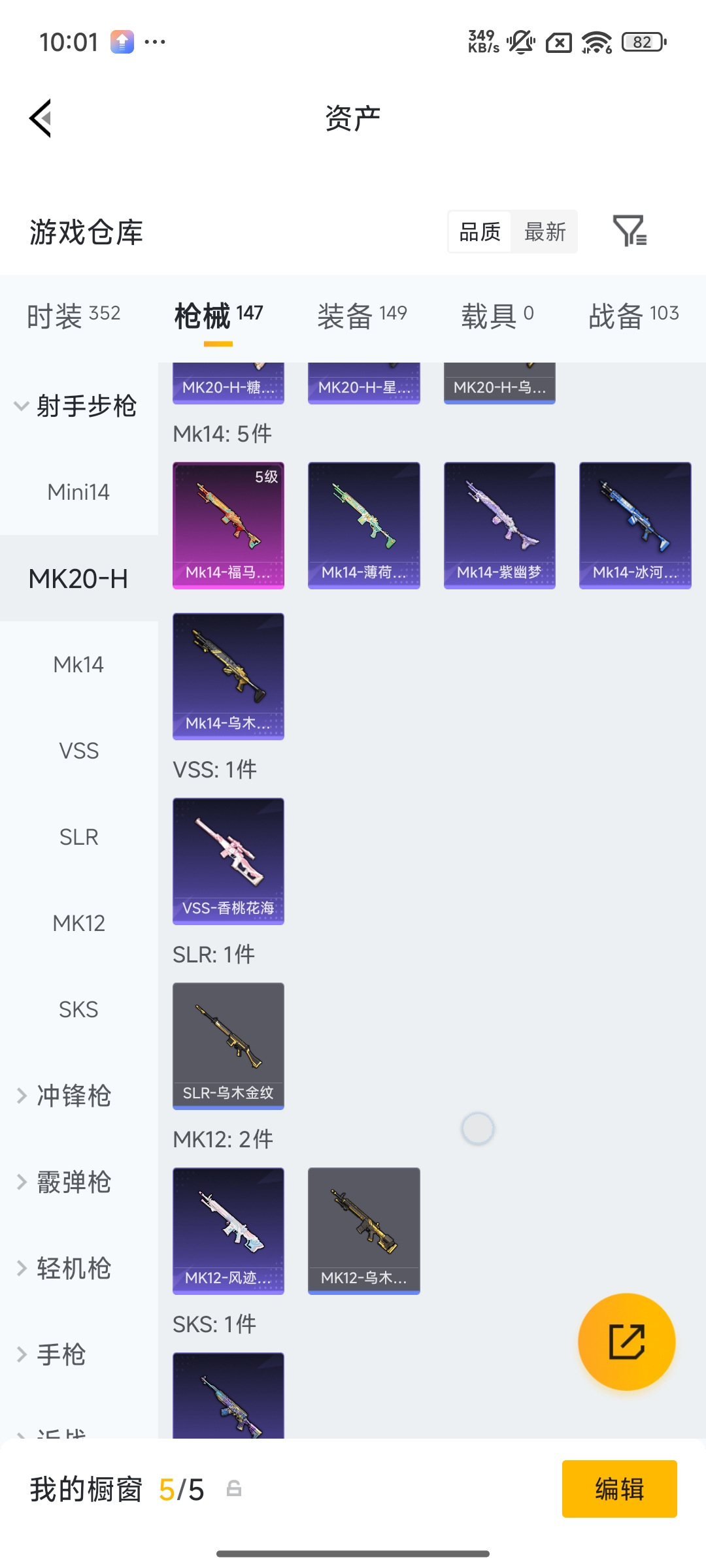Switch to the 装备 tab
Image resolution: width=706 pixels, height=1568 pixels.
(361, 316)
